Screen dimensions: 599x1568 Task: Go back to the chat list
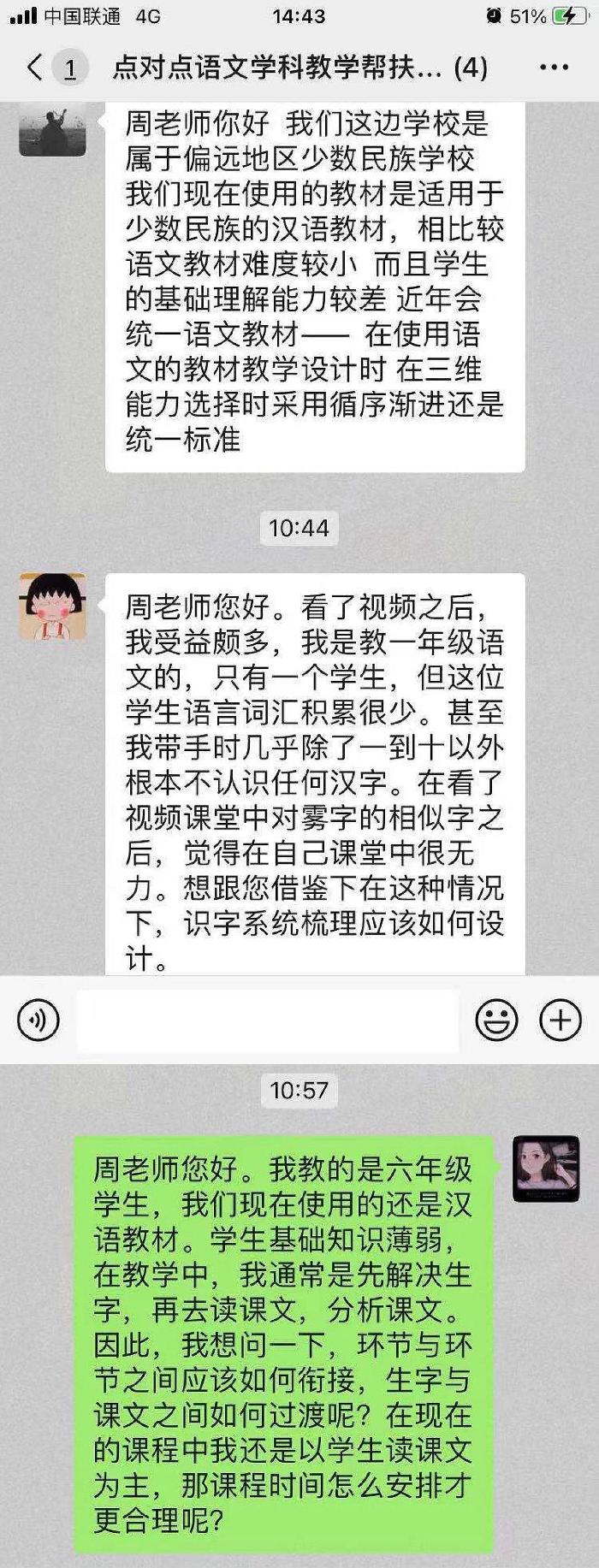tap(36, 68)
